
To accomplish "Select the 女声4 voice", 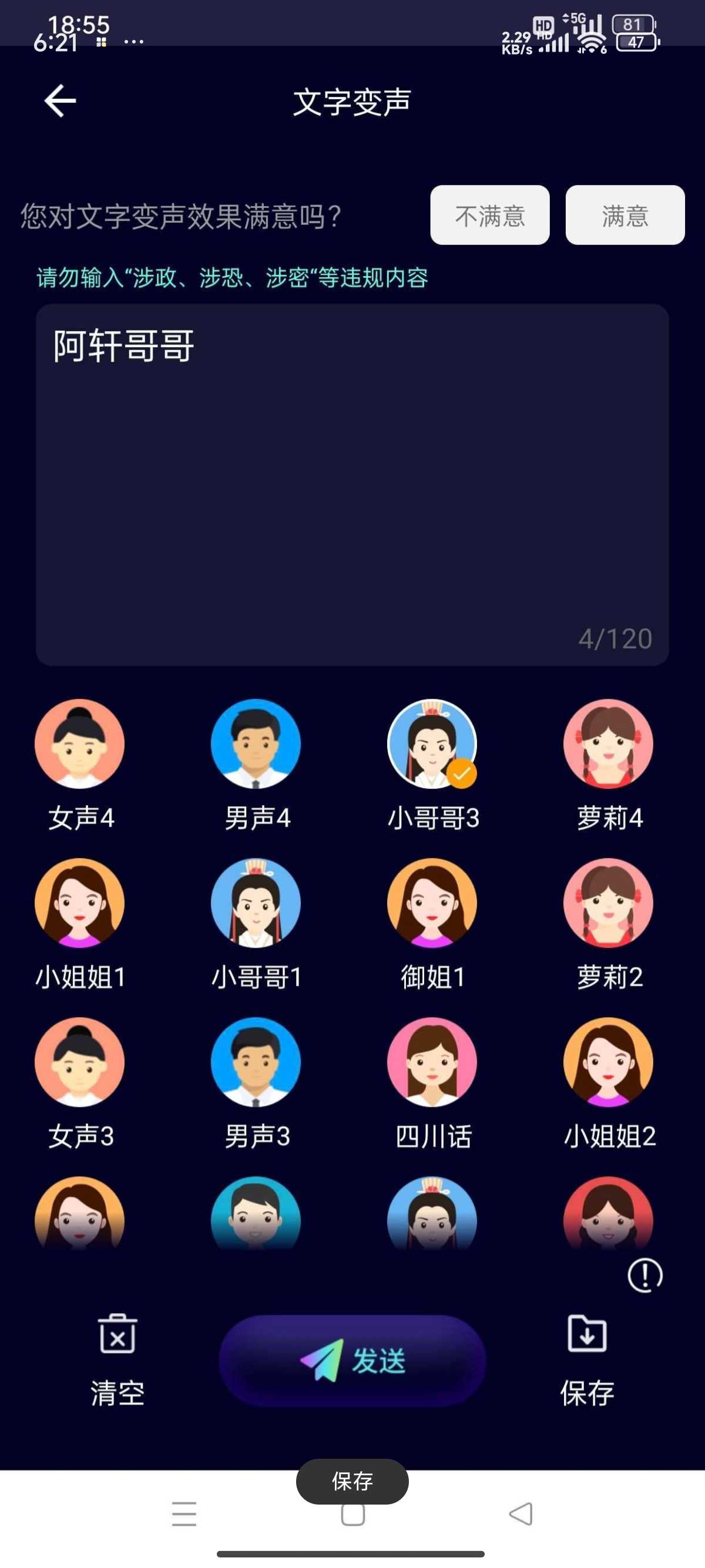I will click(x=80, y=744).
